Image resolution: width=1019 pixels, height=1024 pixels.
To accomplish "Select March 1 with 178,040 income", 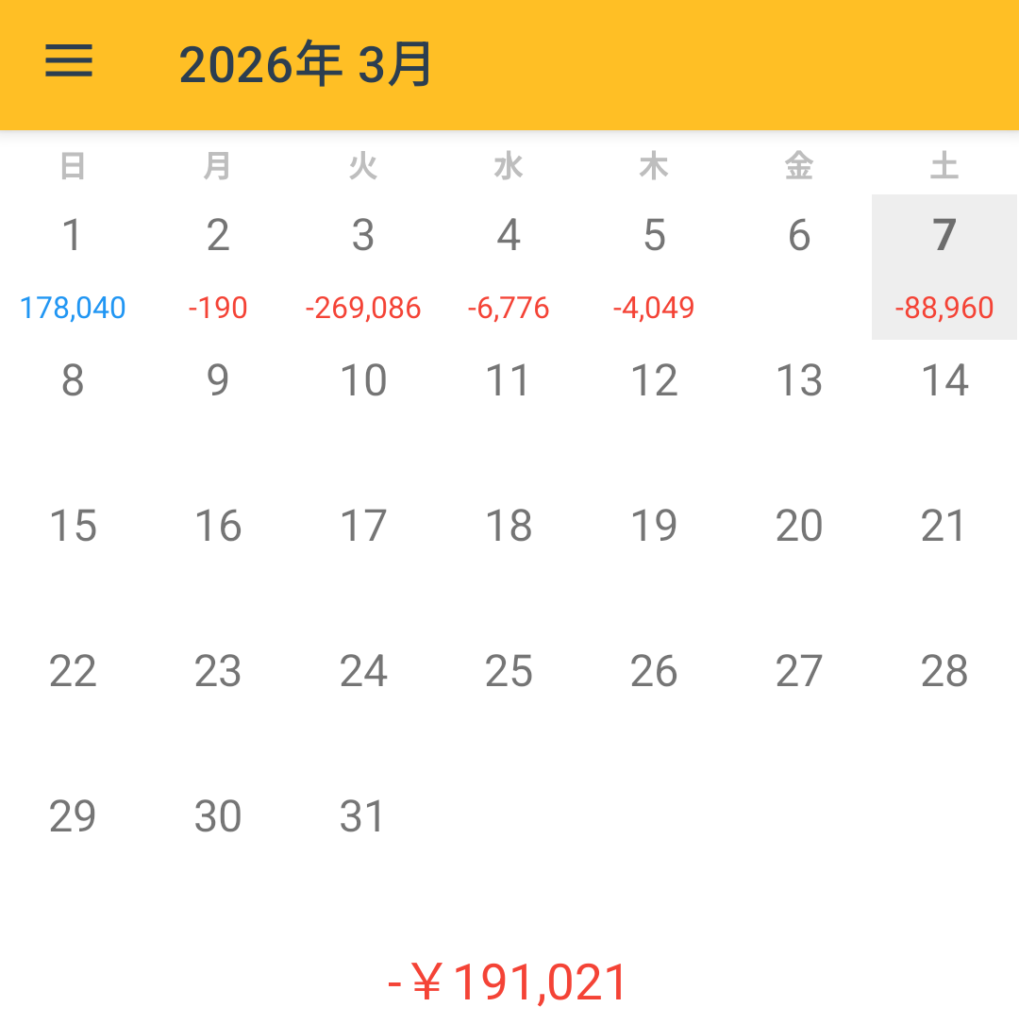I will point(72,266).
